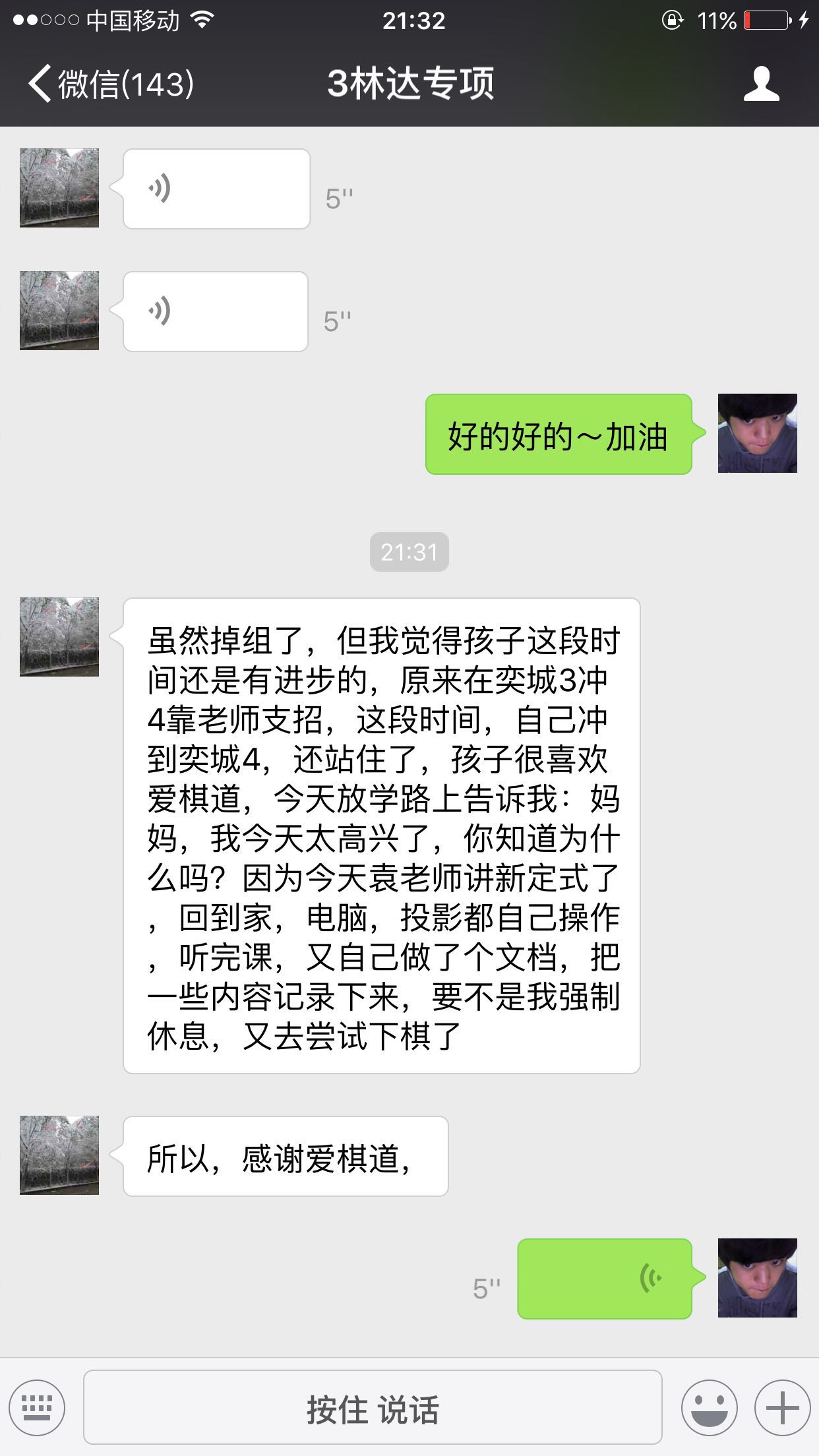This screenshot has height=1456, width=819.
Task: Open the chat info profile icon
Action: click(x=761, y=84)
